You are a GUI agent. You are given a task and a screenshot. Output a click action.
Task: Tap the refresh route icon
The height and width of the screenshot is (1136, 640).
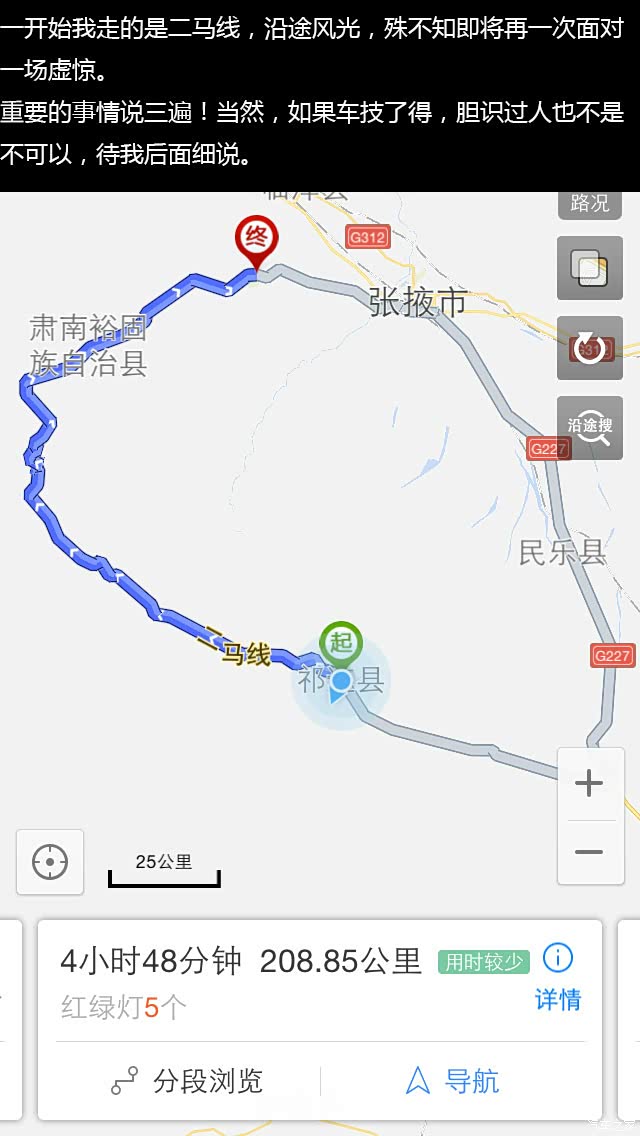589,348
